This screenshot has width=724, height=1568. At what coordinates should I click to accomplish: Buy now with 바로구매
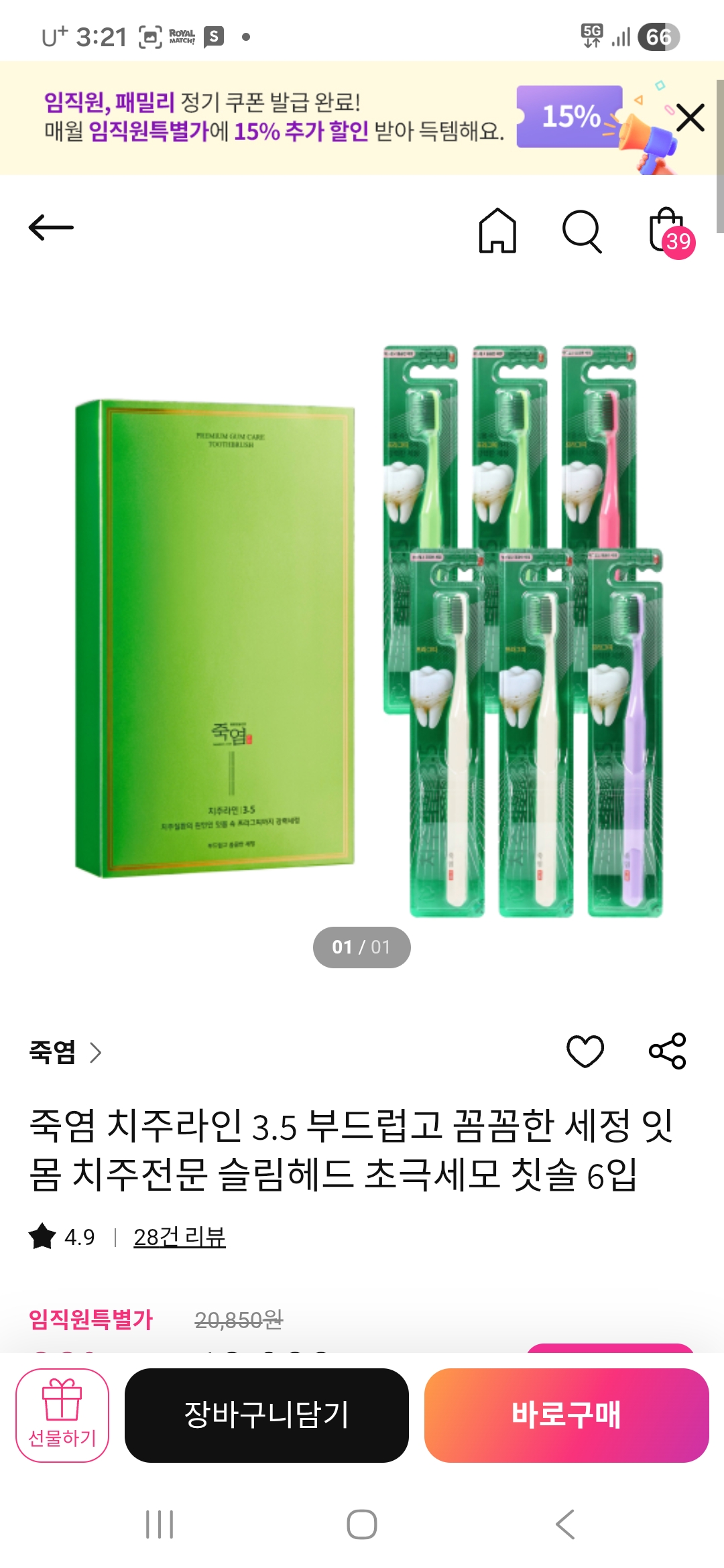coord(566,1415)
